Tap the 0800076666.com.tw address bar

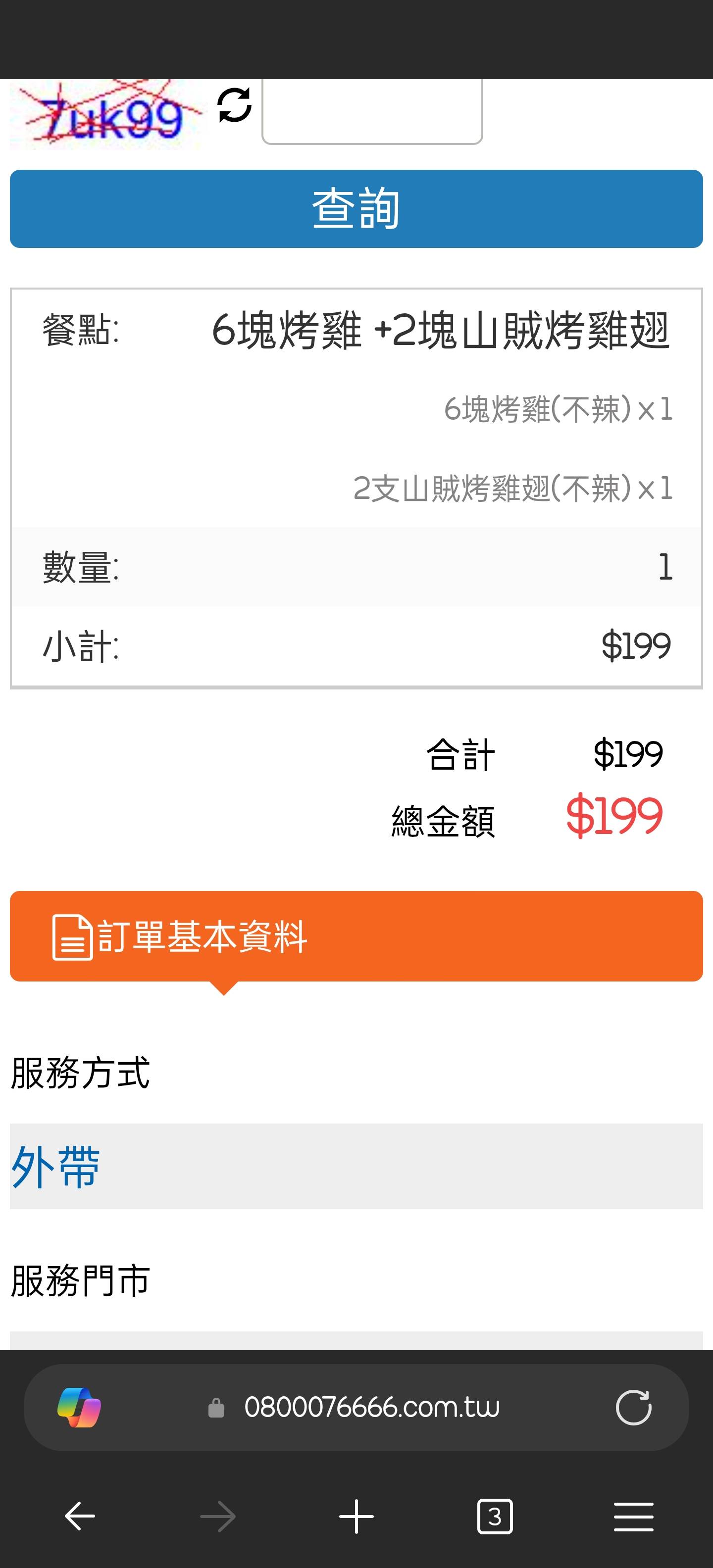click(x=371, y=1407)
